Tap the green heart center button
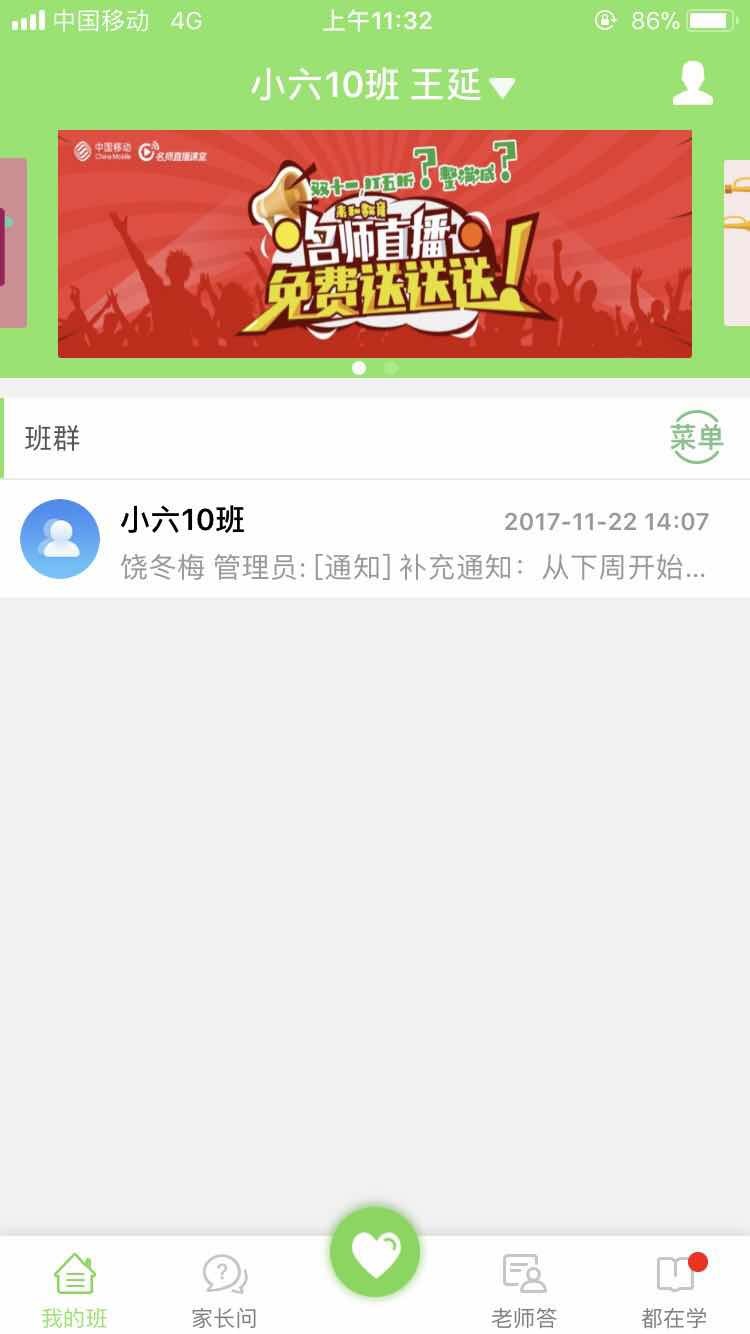The image size is (750, 1334). (x=375, y=1252)
